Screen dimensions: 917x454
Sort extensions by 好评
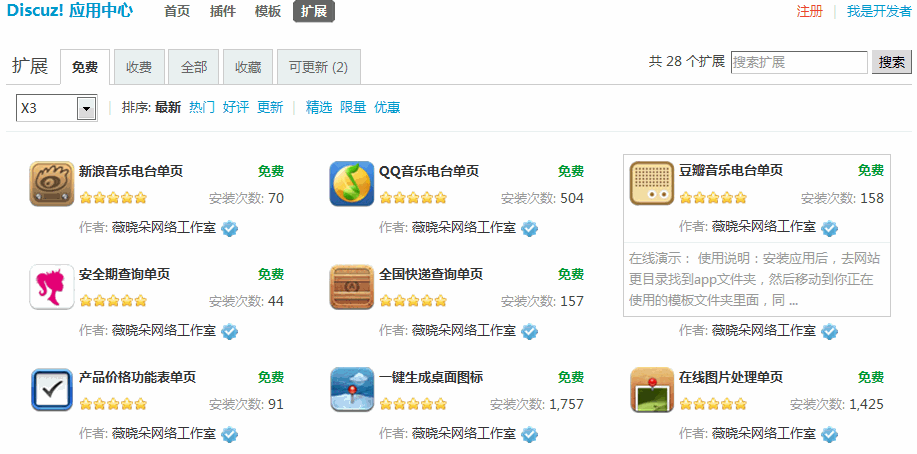coord(236,107)
